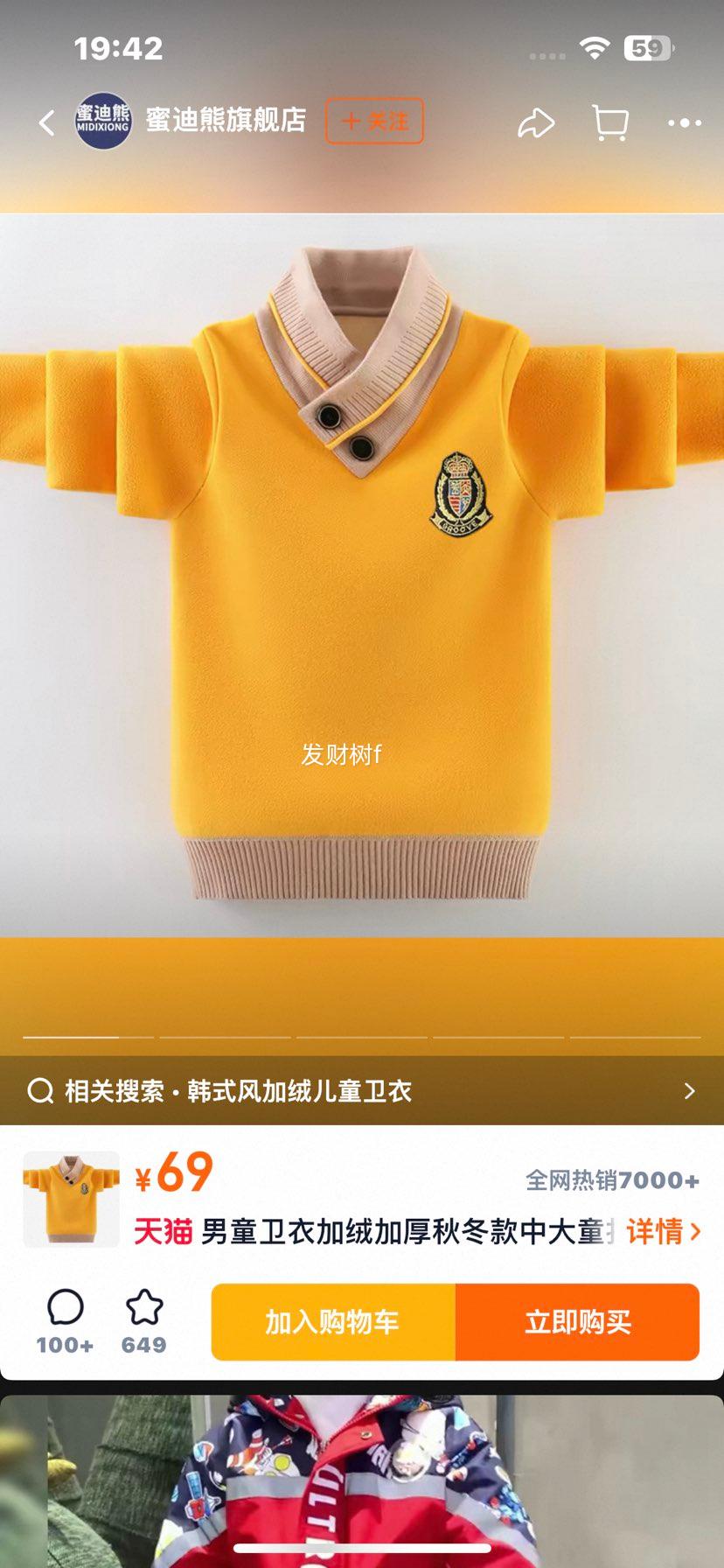Tap the magnifier icon in the related search bar

click(x=38, y=1091)
